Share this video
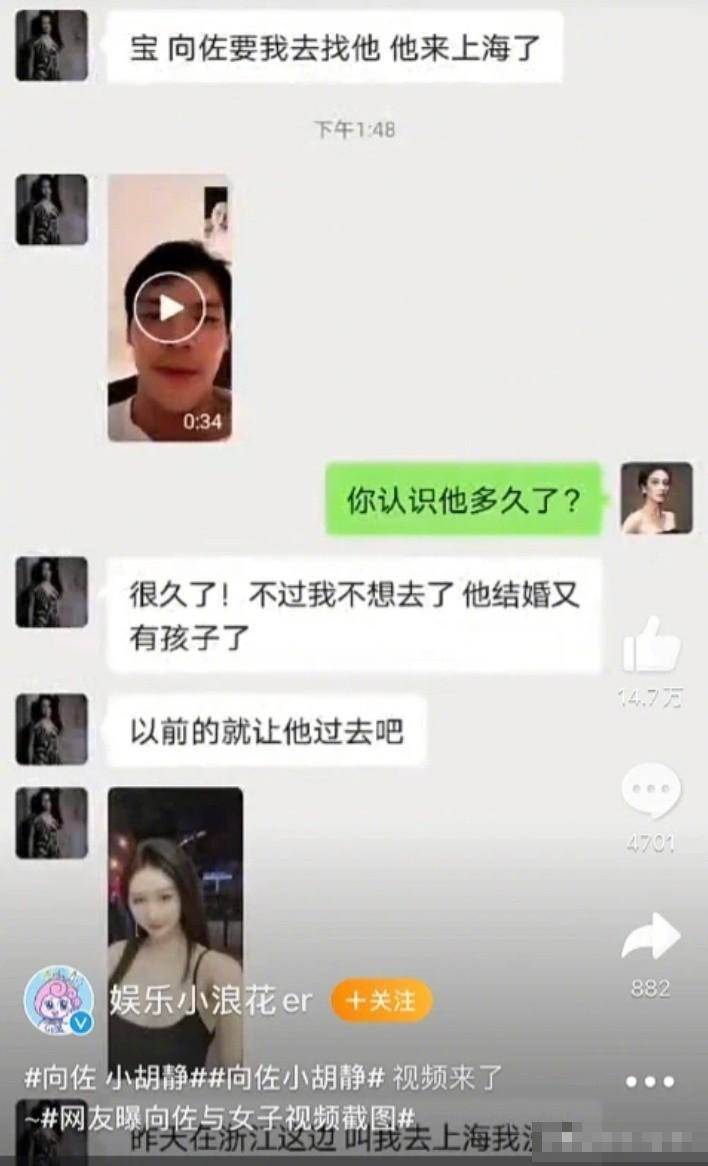The height and width of the screenshot is (1166, 708). coord(650,938)
